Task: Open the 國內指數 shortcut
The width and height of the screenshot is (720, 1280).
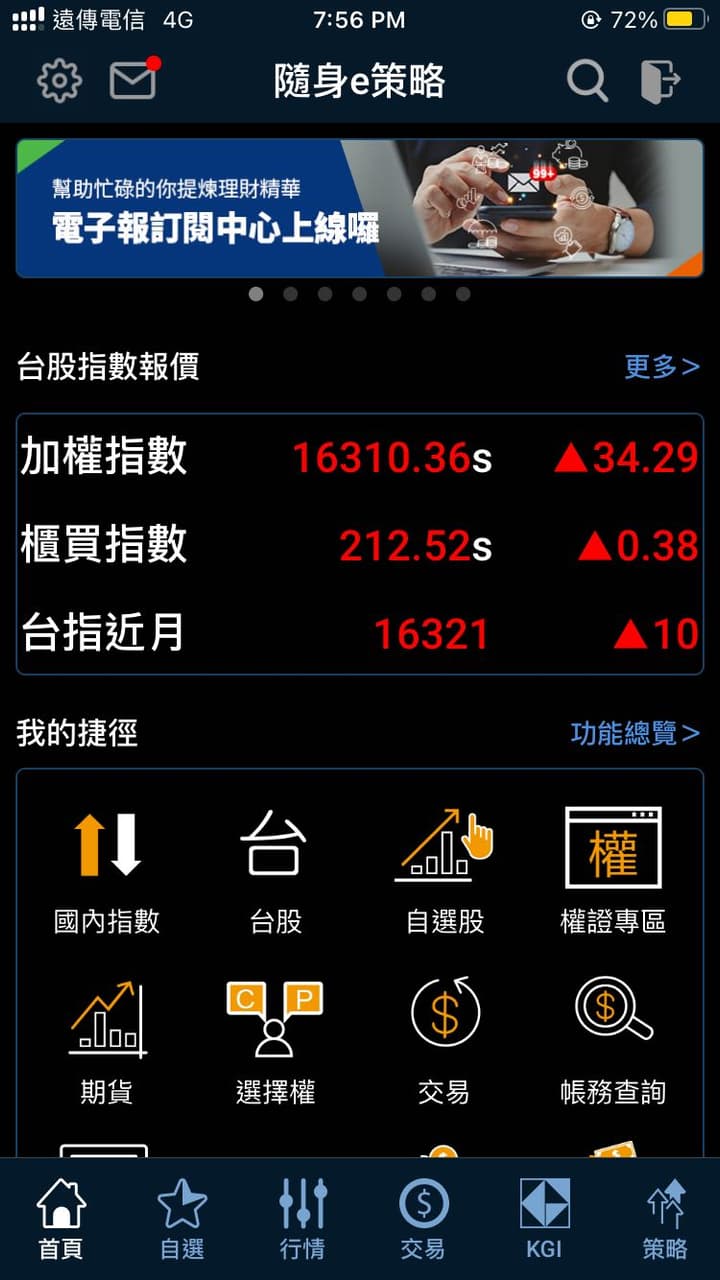Action: [107, 868]
